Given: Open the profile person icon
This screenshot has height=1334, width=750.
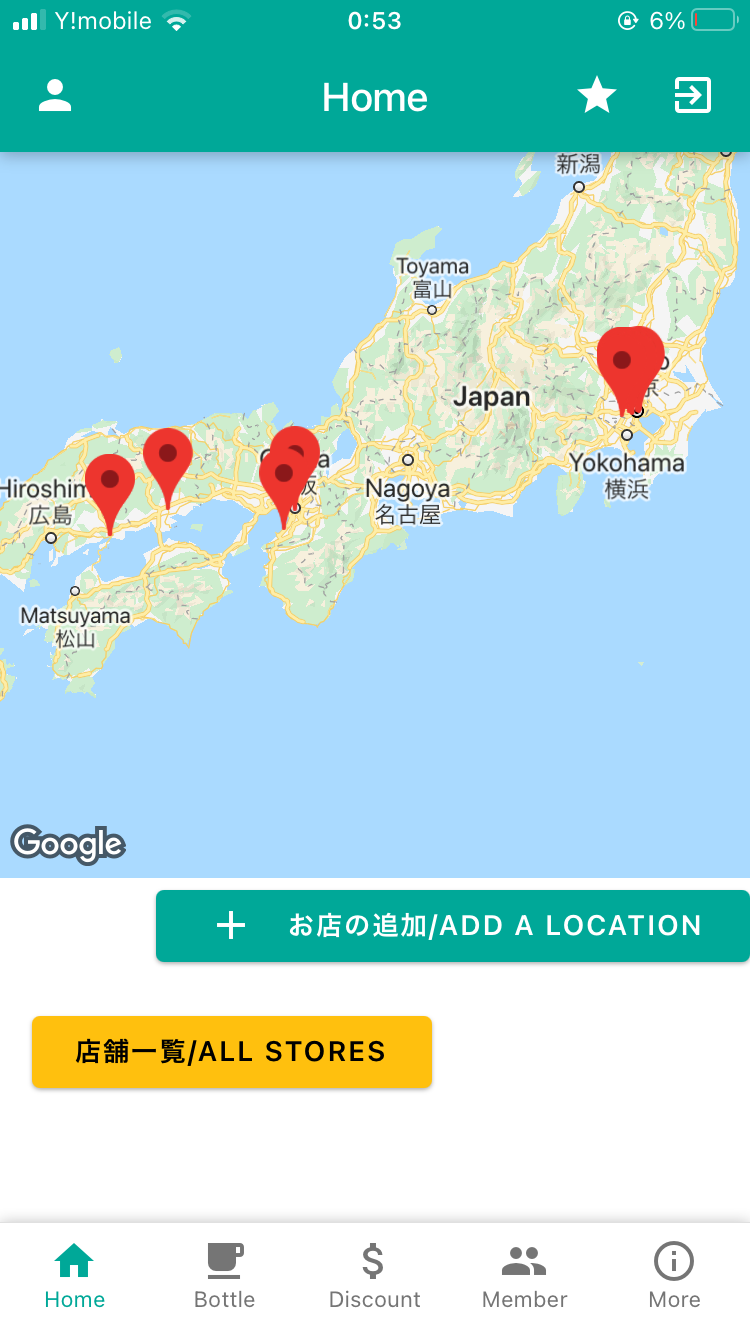Looking at the screenshot, I should click(55, 96).
